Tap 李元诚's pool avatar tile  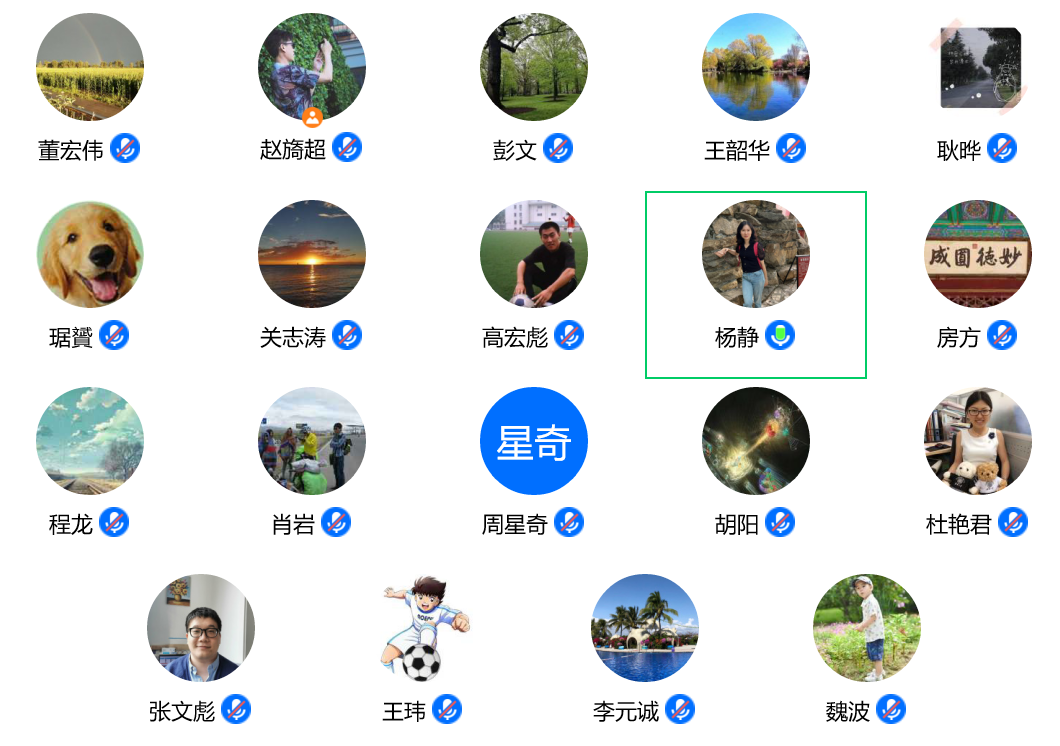[x=645, y=628]
